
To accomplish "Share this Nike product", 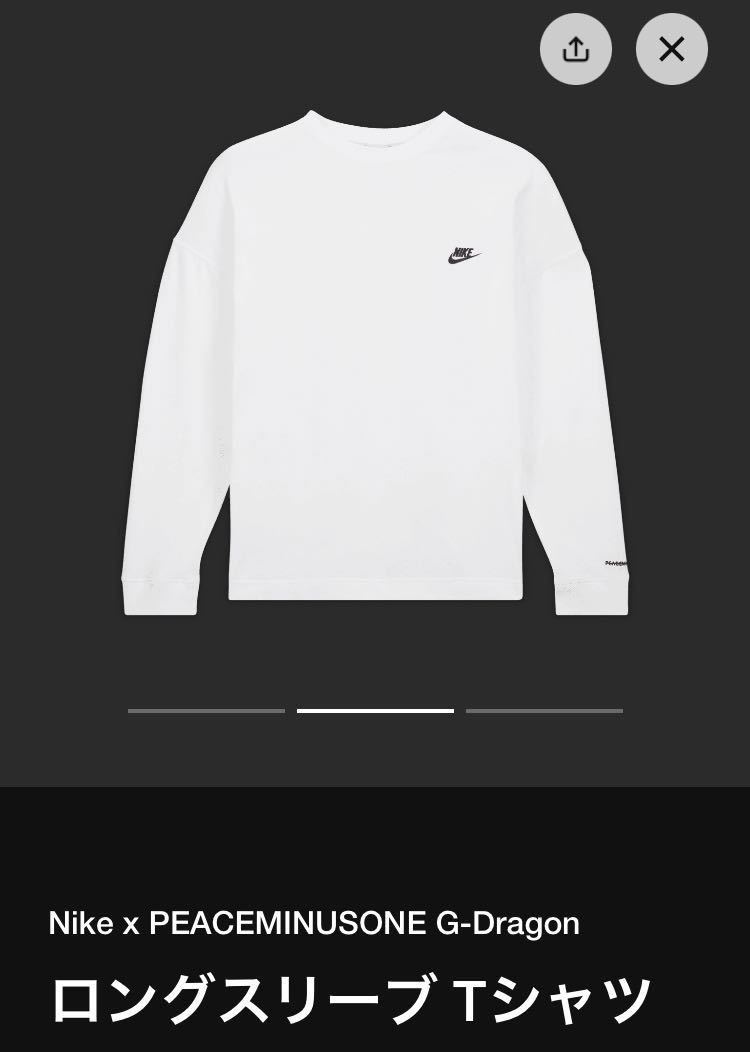I will [x=576, y=49].
